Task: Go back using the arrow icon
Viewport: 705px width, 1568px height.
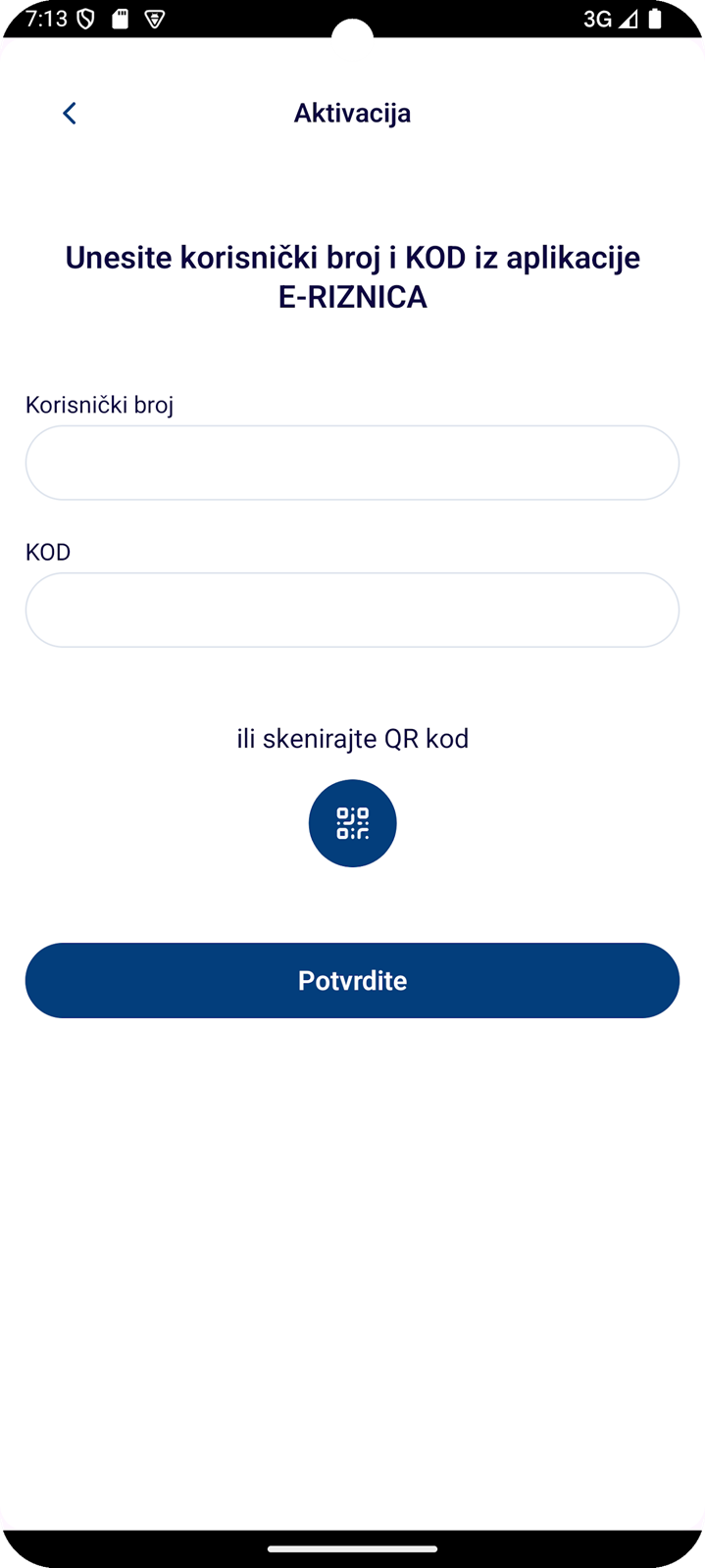Action: (x=69, y=114)
